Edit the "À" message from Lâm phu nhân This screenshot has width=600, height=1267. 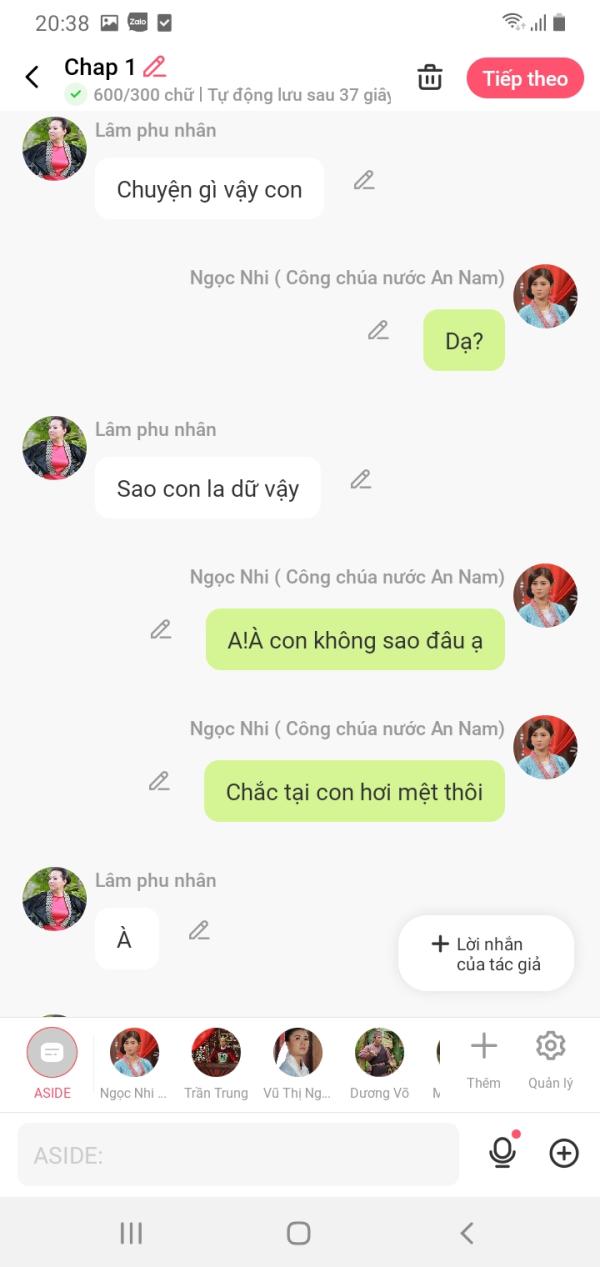pyautogui.click(x=199, y=931)
